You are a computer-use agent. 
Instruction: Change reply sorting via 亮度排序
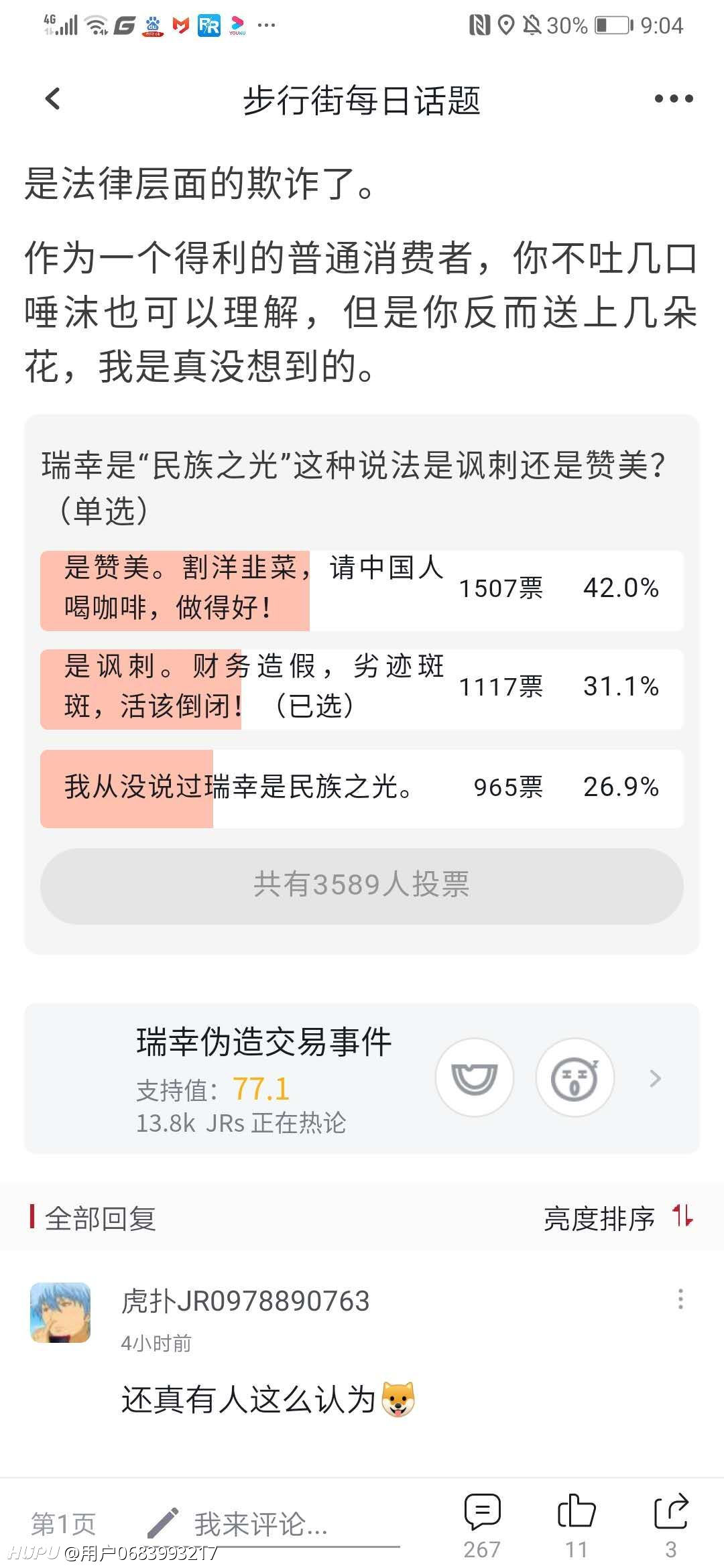pos(618,1218)
